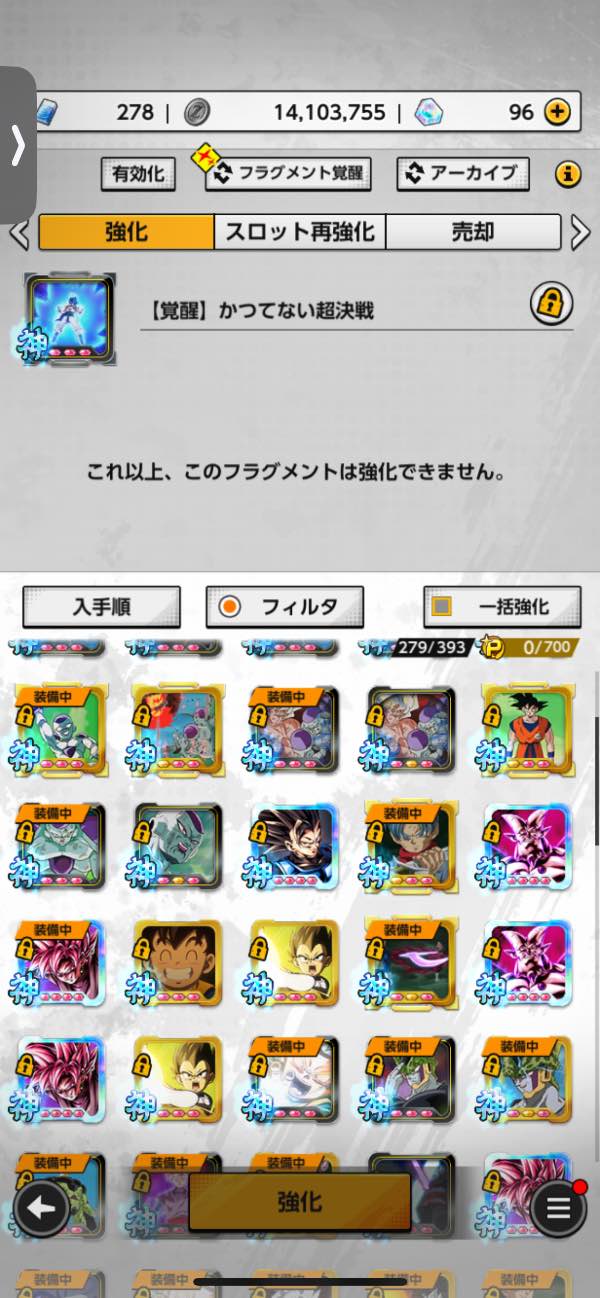
Task: Toggle the lock on selected fragment
Action: click(550, 300)
